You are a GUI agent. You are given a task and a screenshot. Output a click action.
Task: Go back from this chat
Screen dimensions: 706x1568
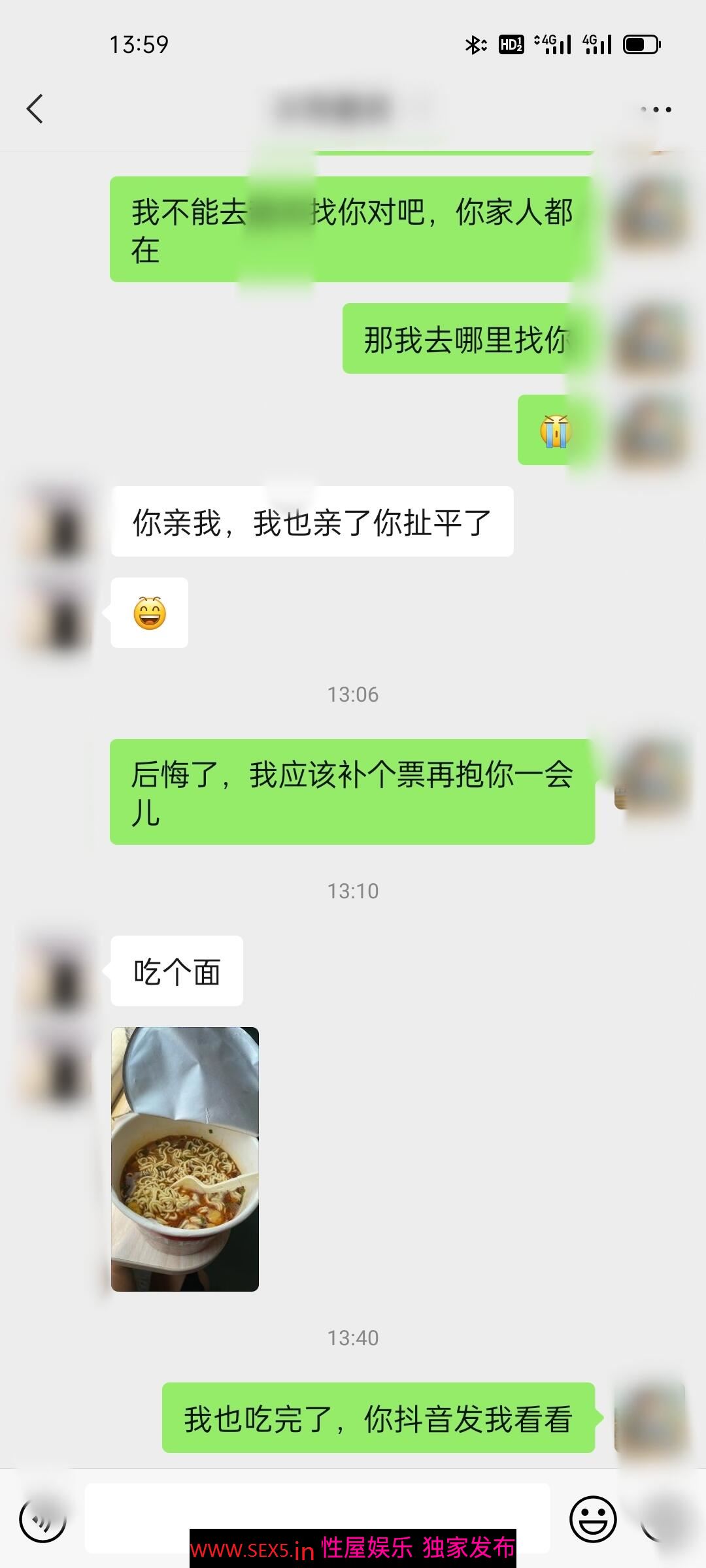[x=35, y=108]
